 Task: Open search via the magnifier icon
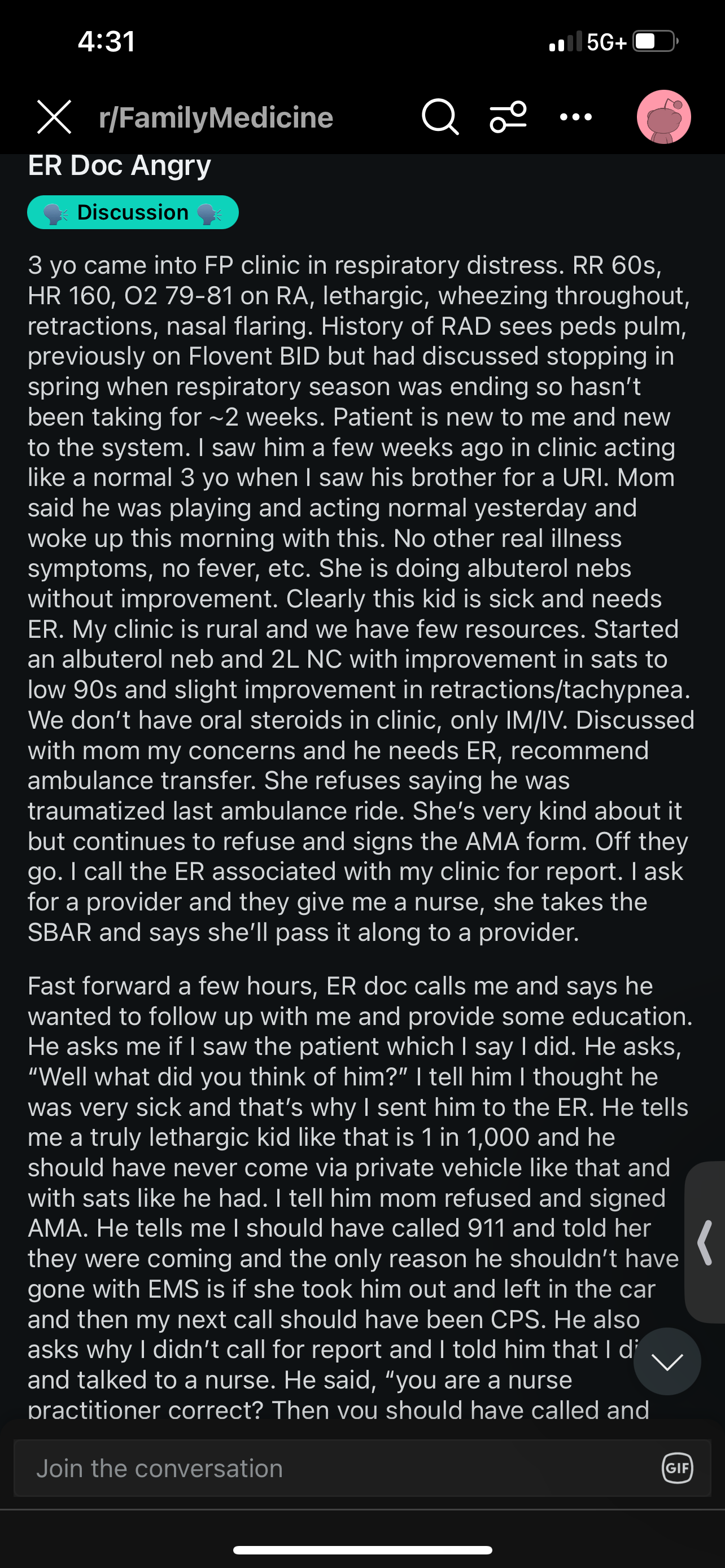point(440,117)
